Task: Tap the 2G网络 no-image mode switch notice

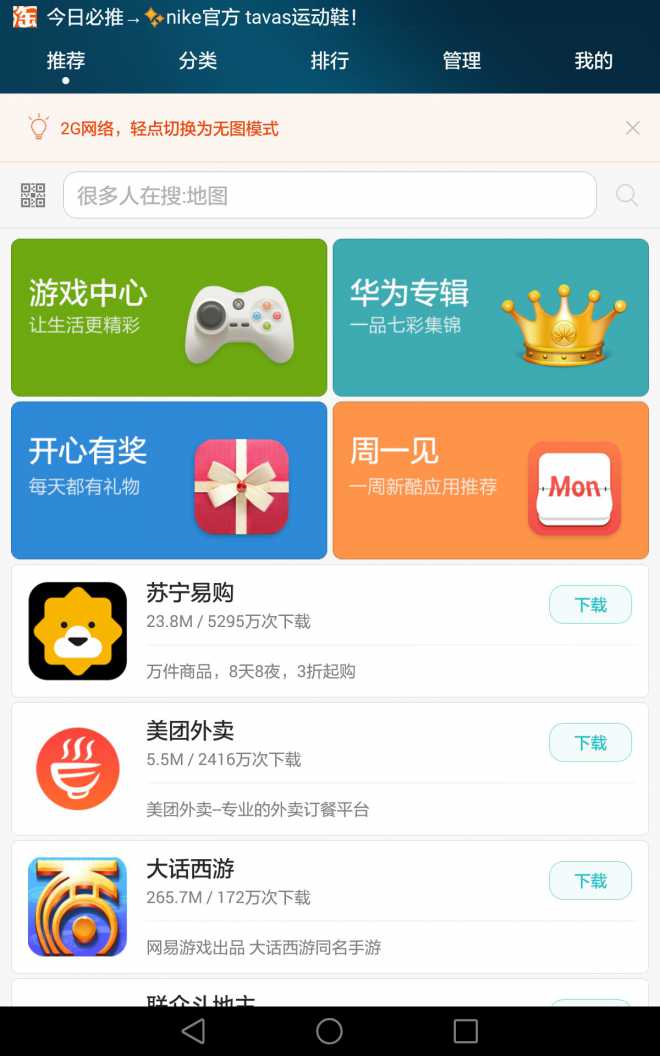Action: 170,129
